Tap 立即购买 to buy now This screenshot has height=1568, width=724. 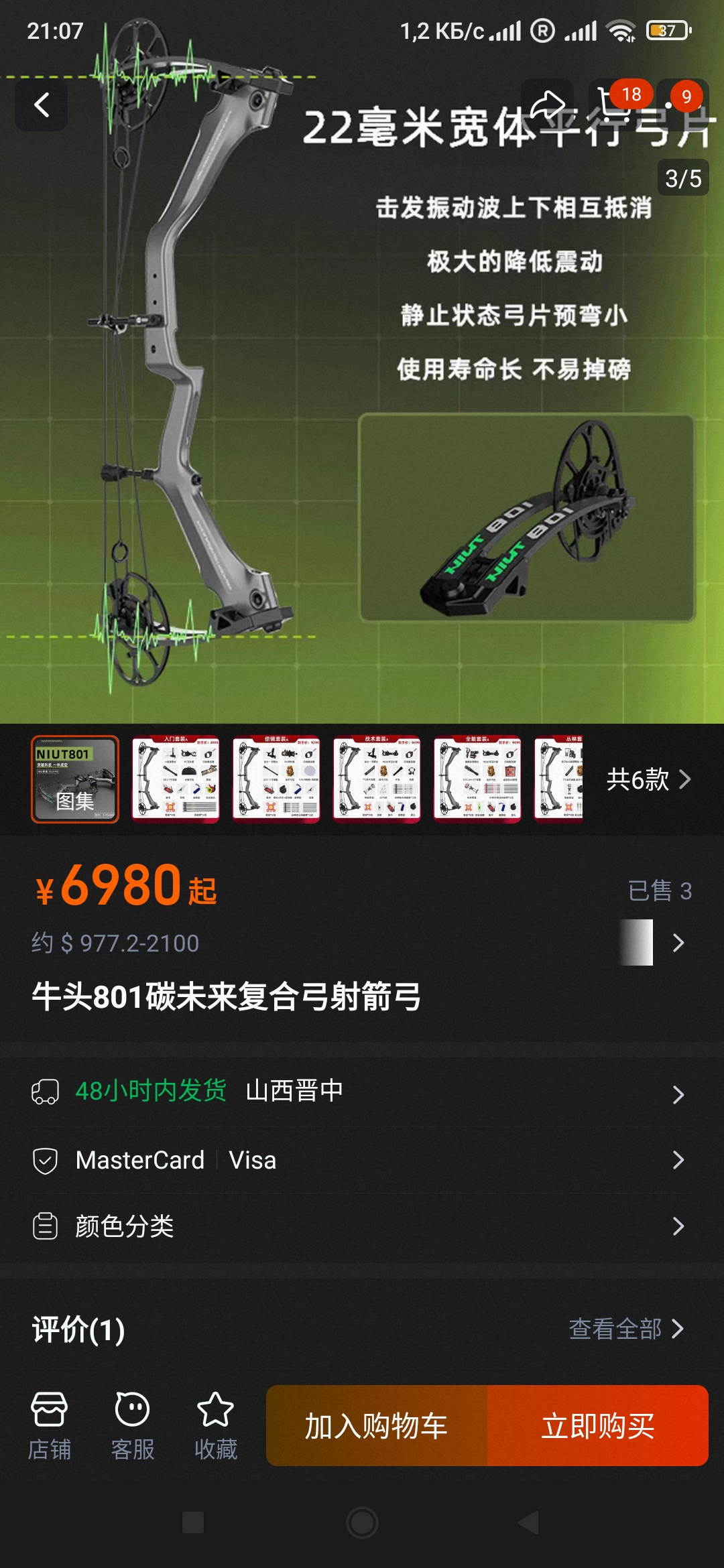(x=598, y=1425)
